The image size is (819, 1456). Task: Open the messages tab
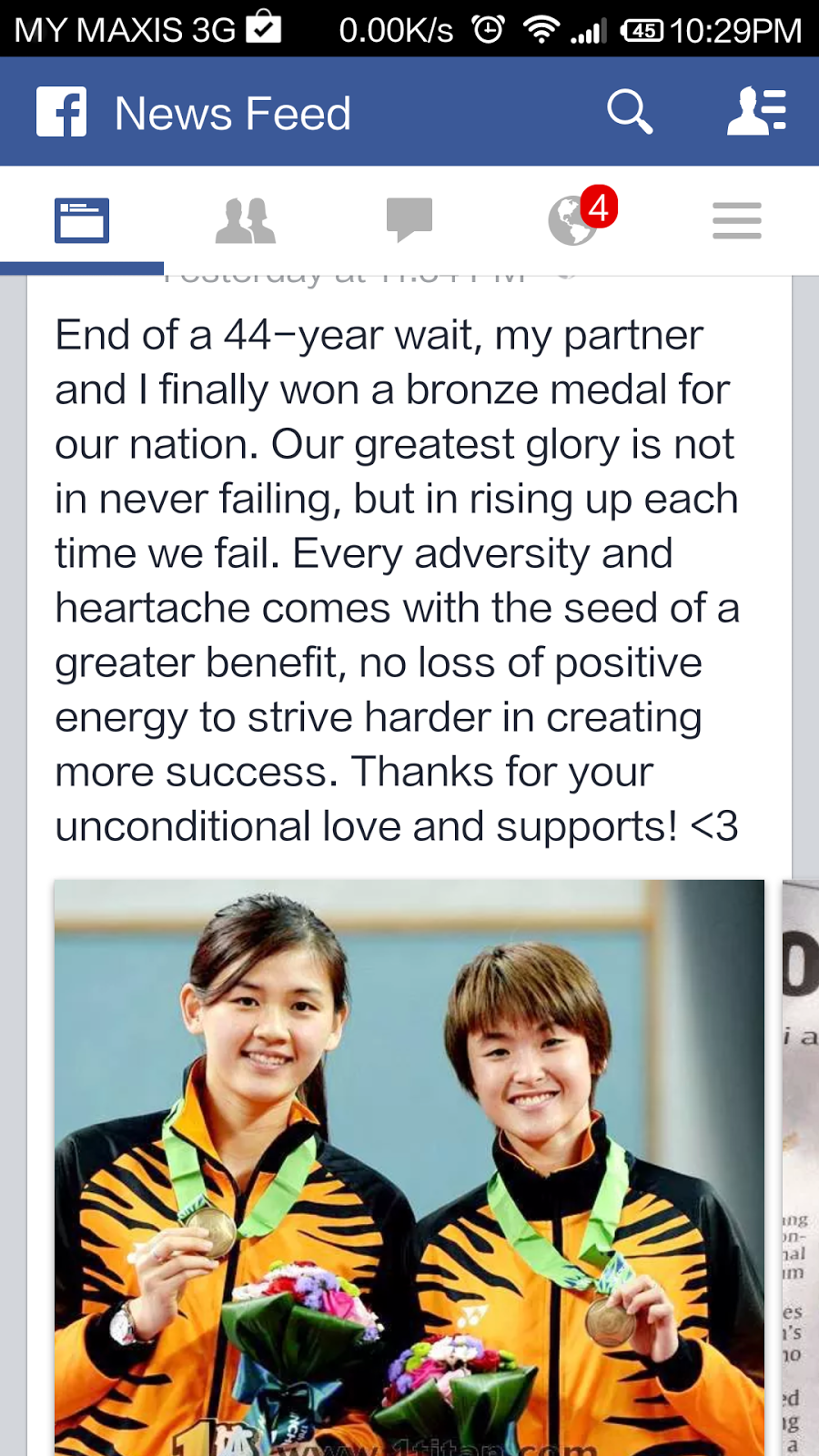coord(409,220)
